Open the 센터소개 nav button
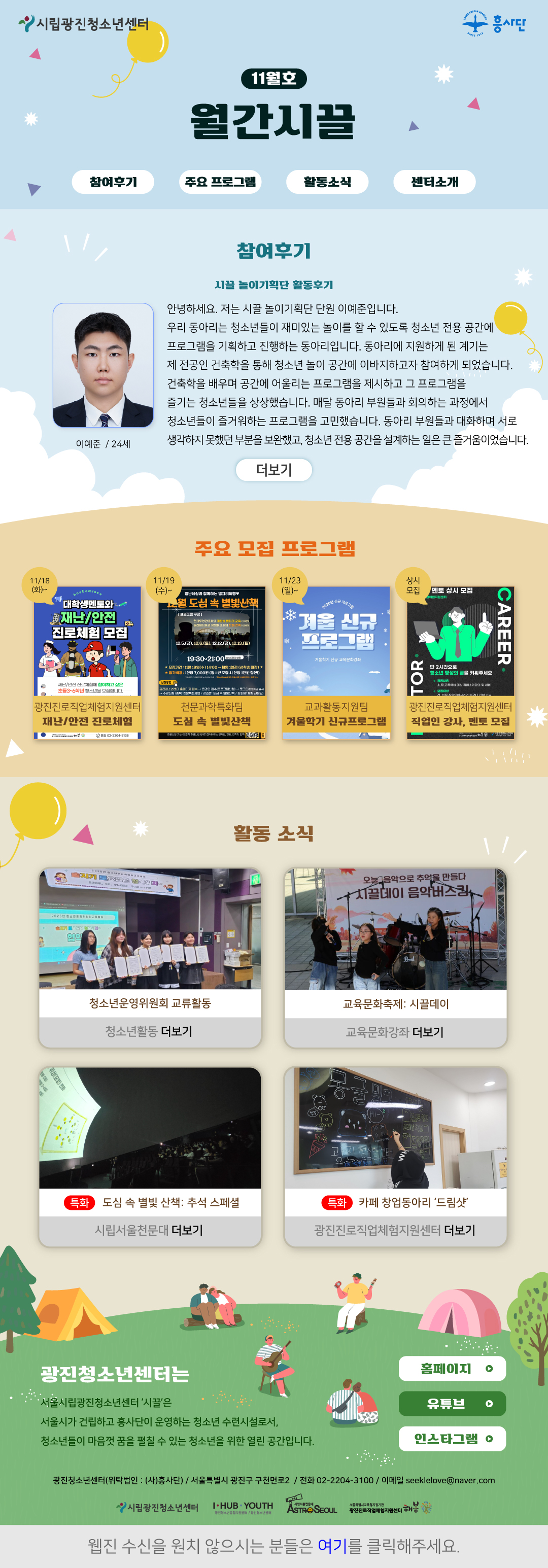 (x=434, y=182)
